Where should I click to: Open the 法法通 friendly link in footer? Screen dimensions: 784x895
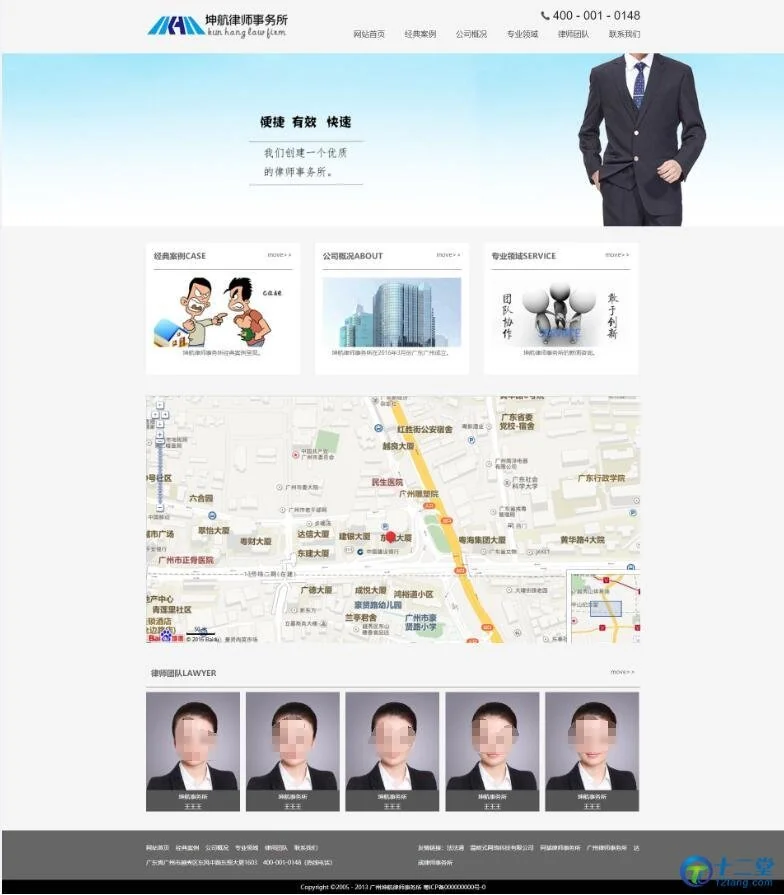point(455,847)
